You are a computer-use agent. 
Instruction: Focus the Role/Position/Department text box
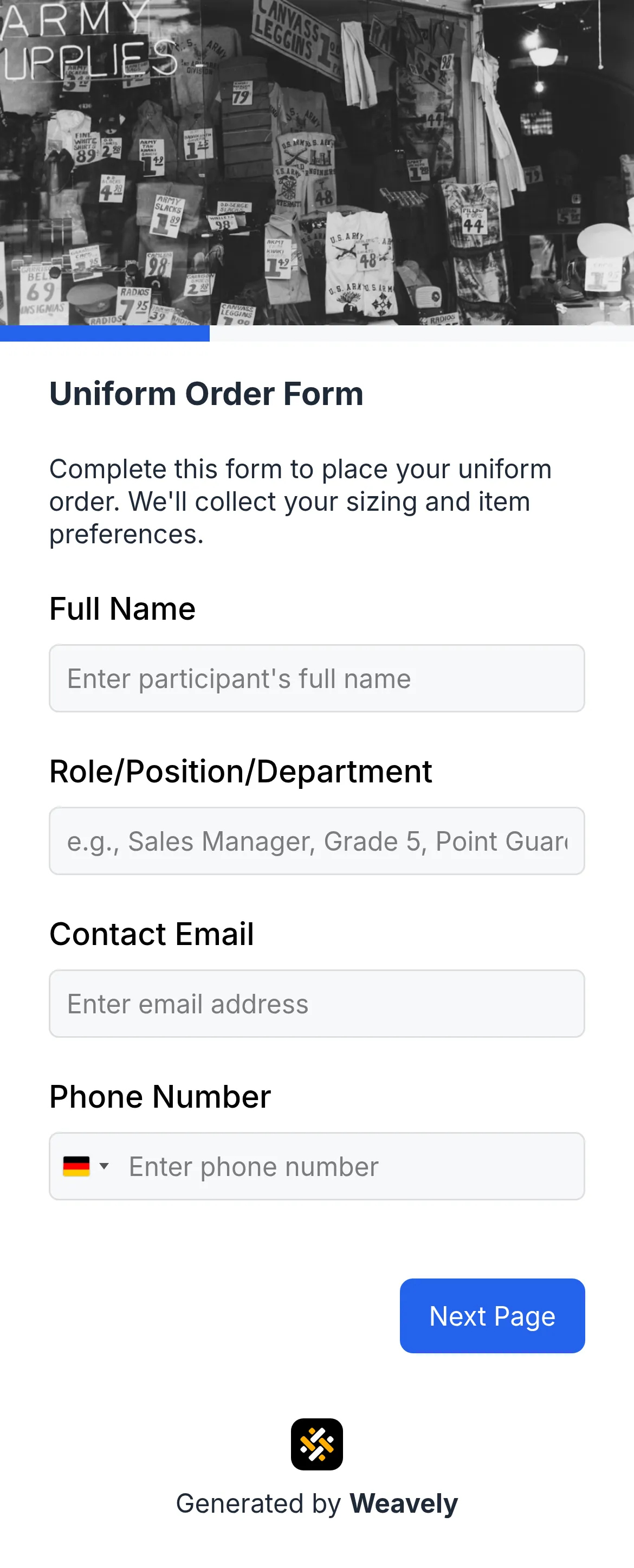click(317, 840)
